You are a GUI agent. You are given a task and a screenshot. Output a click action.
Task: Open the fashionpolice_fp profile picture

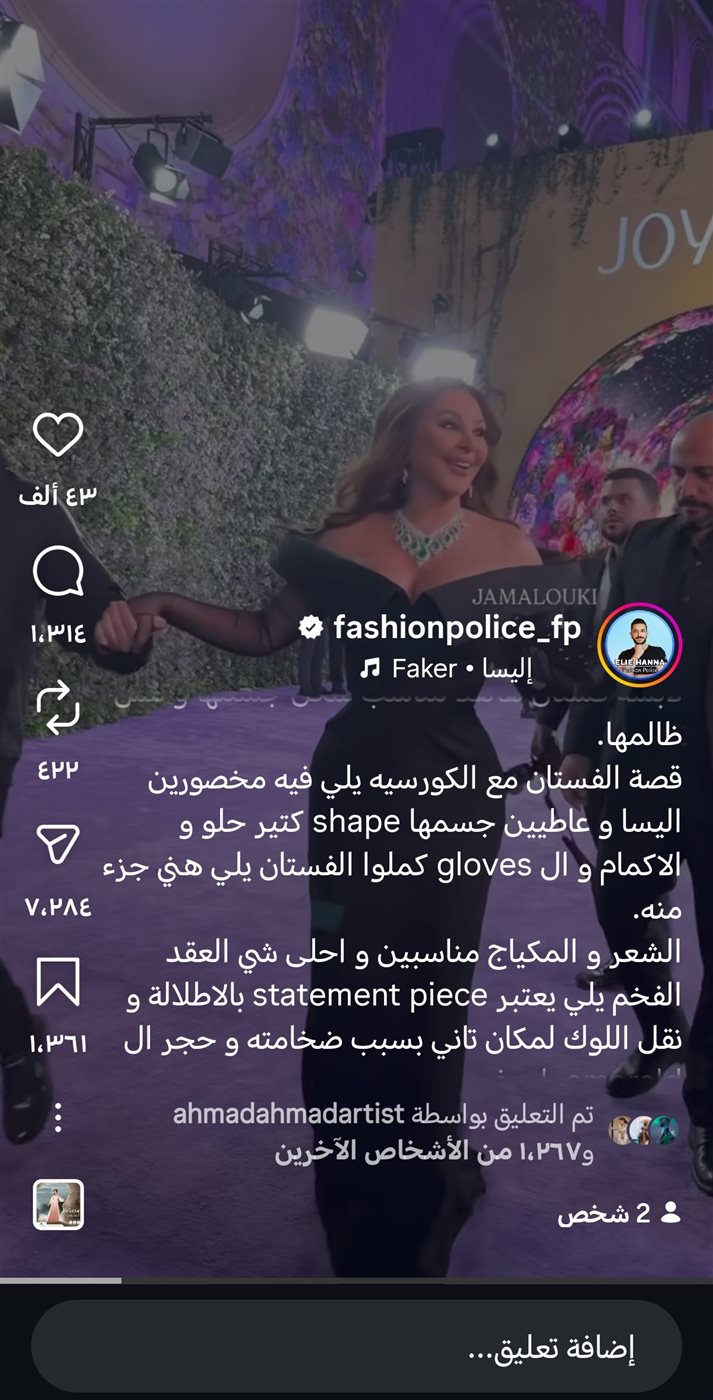[640, 645]
